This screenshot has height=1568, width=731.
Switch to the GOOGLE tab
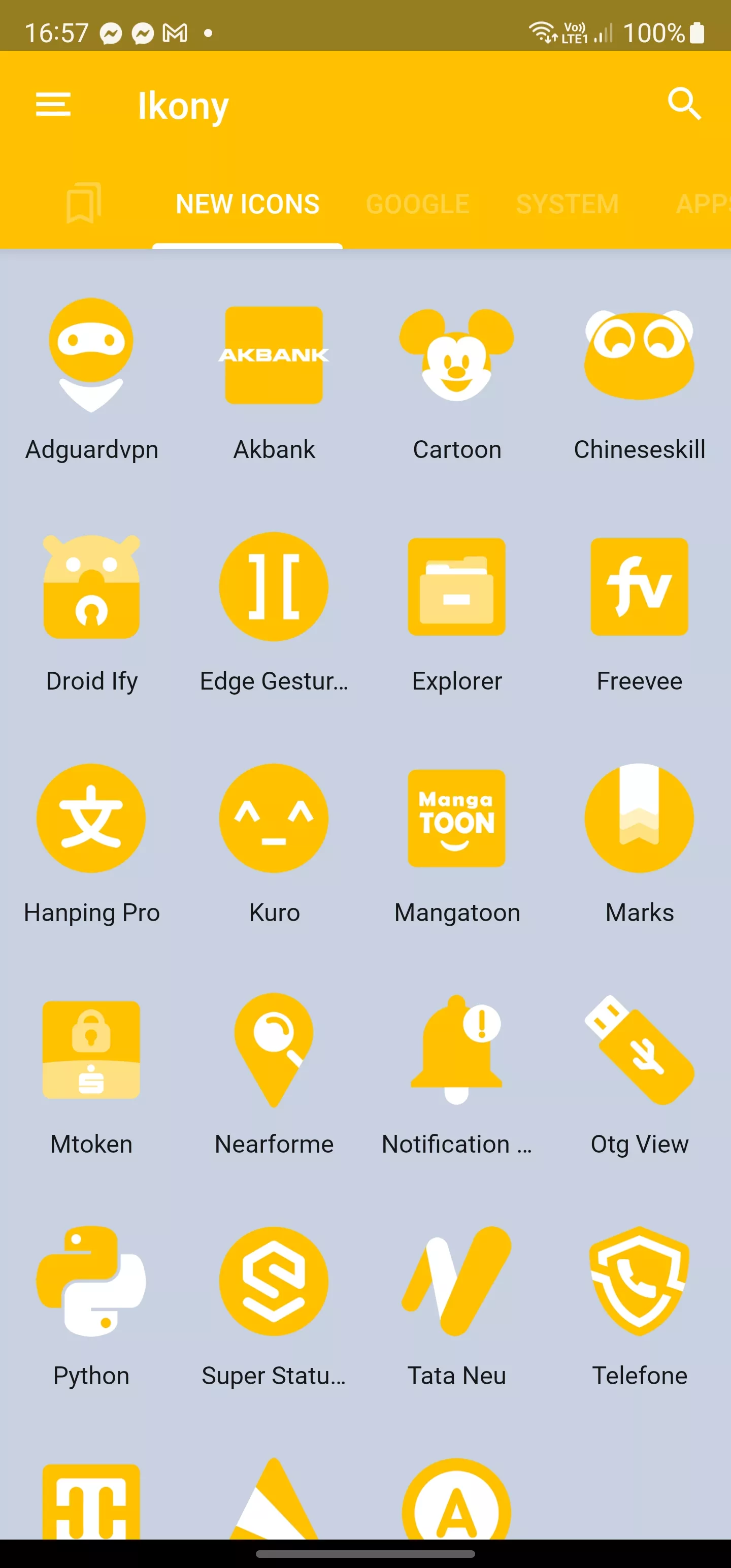coord(418,204)
